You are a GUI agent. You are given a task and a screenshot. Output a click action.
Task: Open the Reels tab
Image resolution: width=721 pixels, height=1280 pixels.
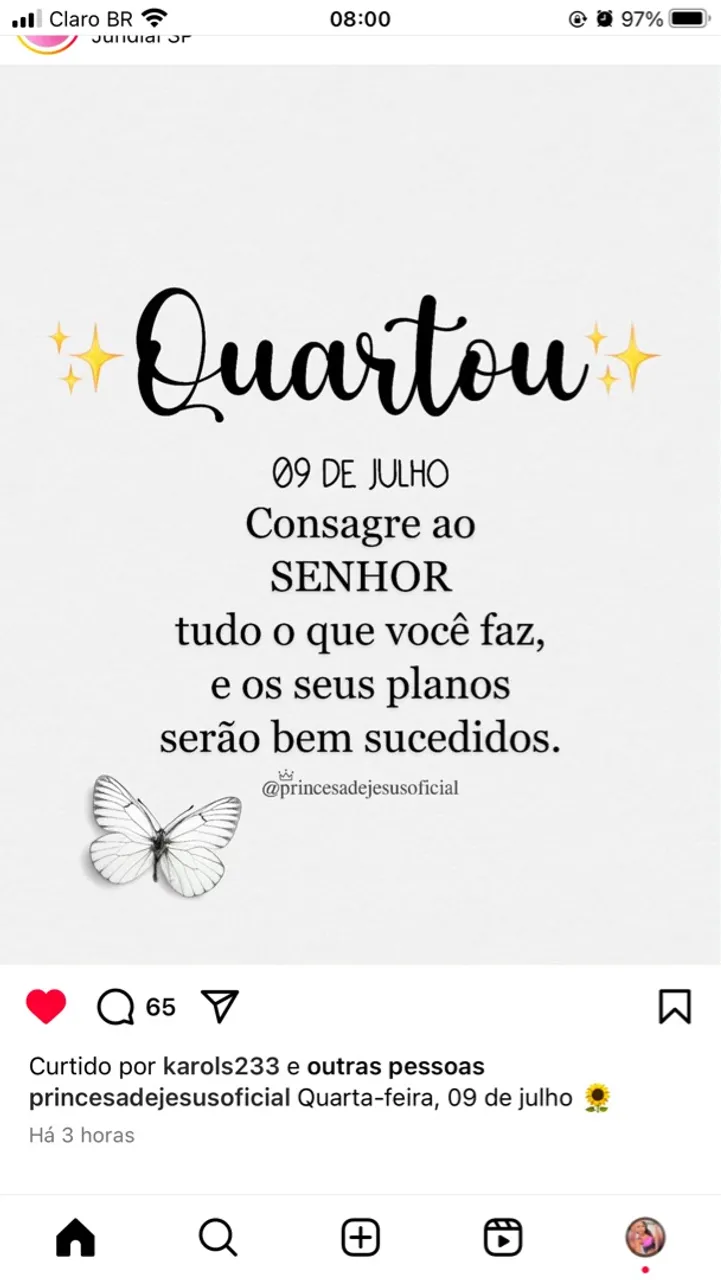tap(503, 1238)
